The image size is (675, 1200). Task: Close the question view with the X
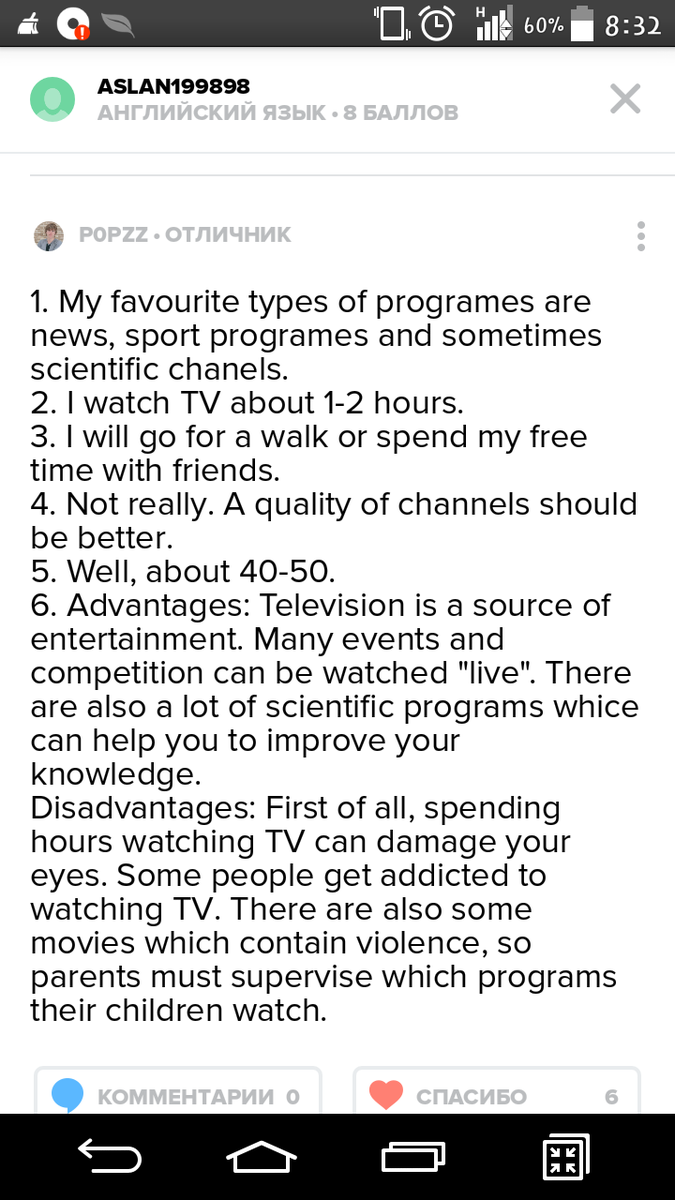[x=625, y=98]
